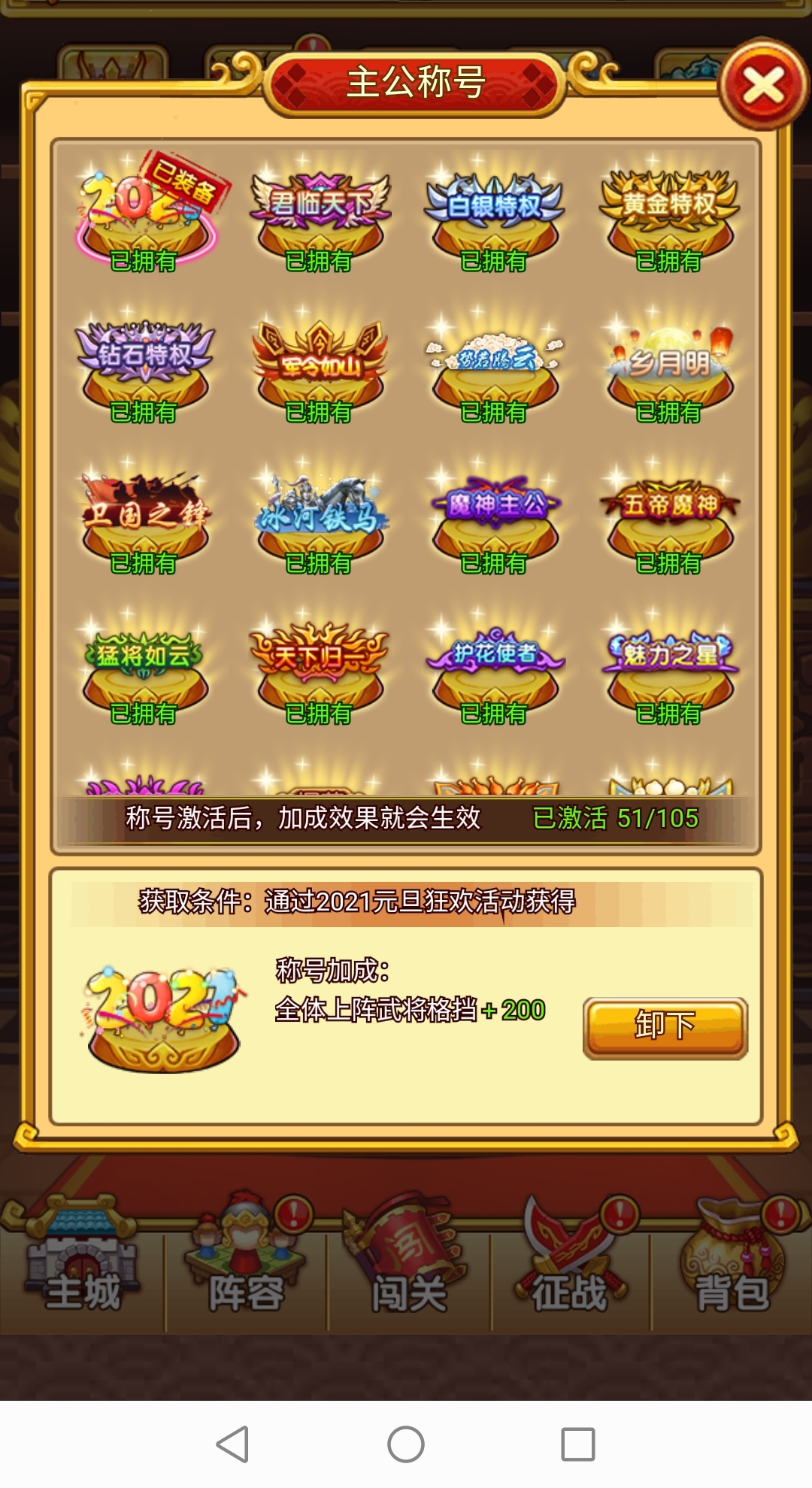Close the 主公称号 dialog
The image size is (812, 1488).
pyautogui.click(x=762, y=86)
